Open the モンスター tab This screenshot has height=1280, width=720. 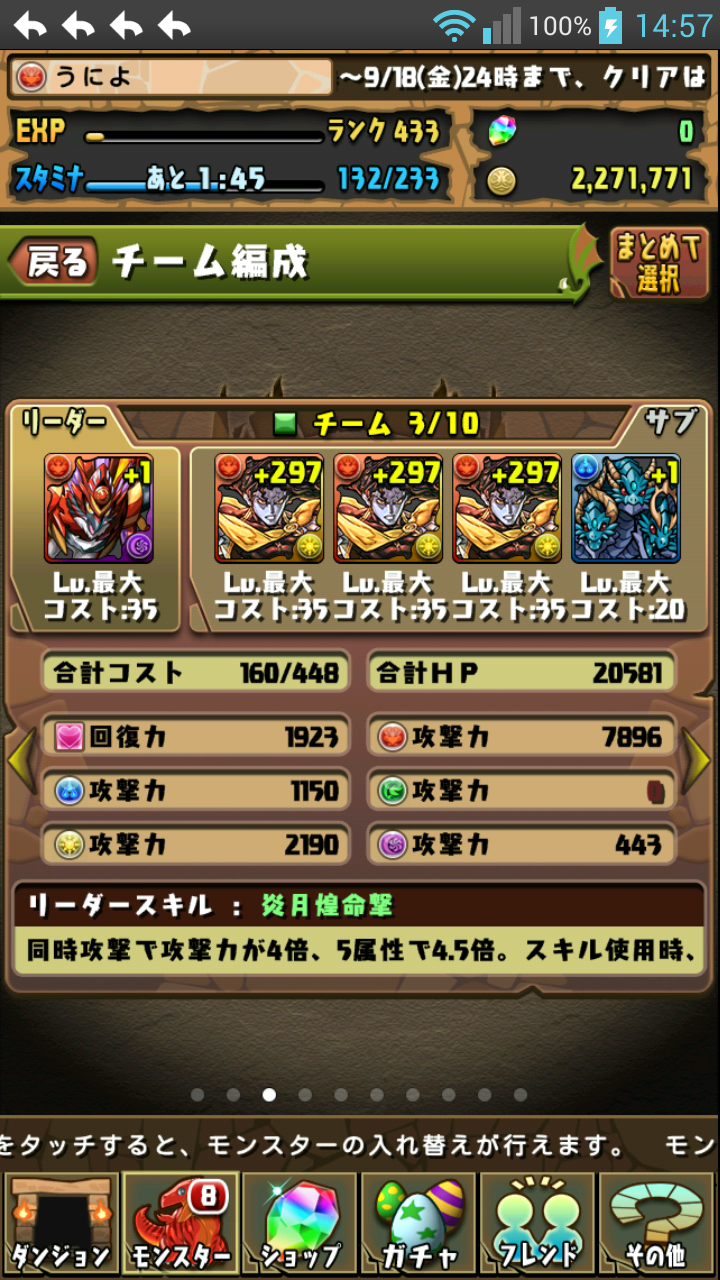coord(180,1224)
